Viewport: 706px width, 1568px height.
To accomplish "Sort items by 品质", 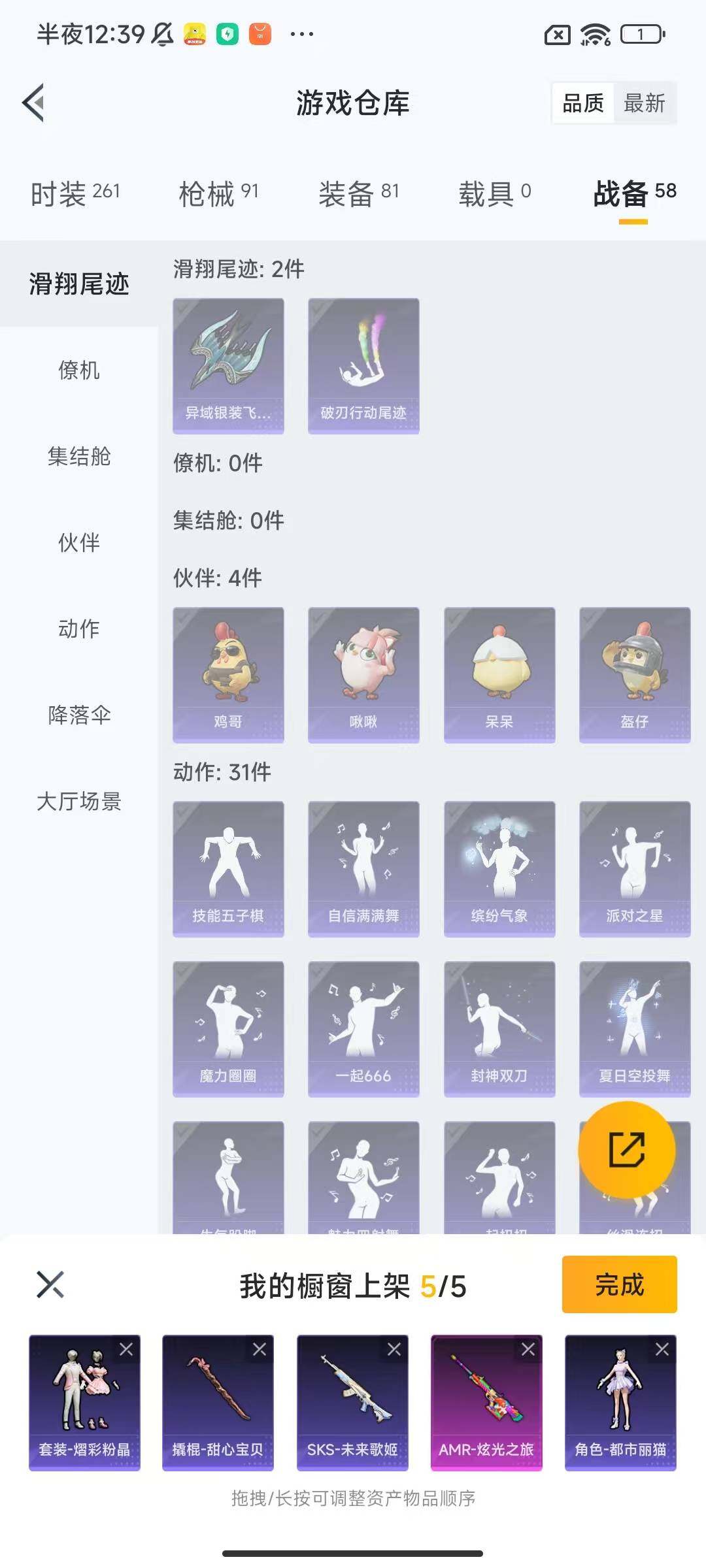I will coord(583,103).
